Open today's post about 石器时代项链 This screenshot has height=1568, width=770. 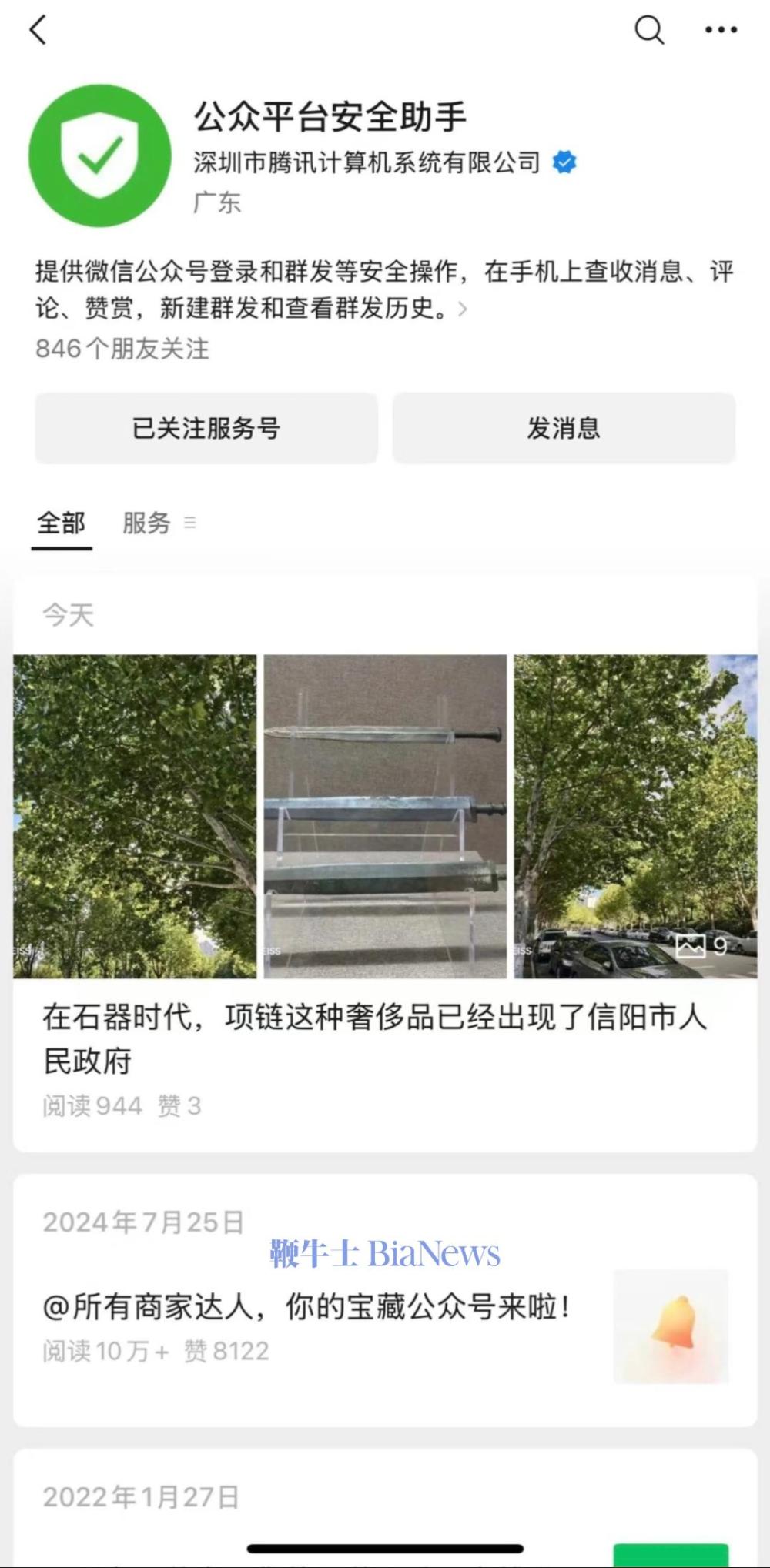click(374, 1038)
